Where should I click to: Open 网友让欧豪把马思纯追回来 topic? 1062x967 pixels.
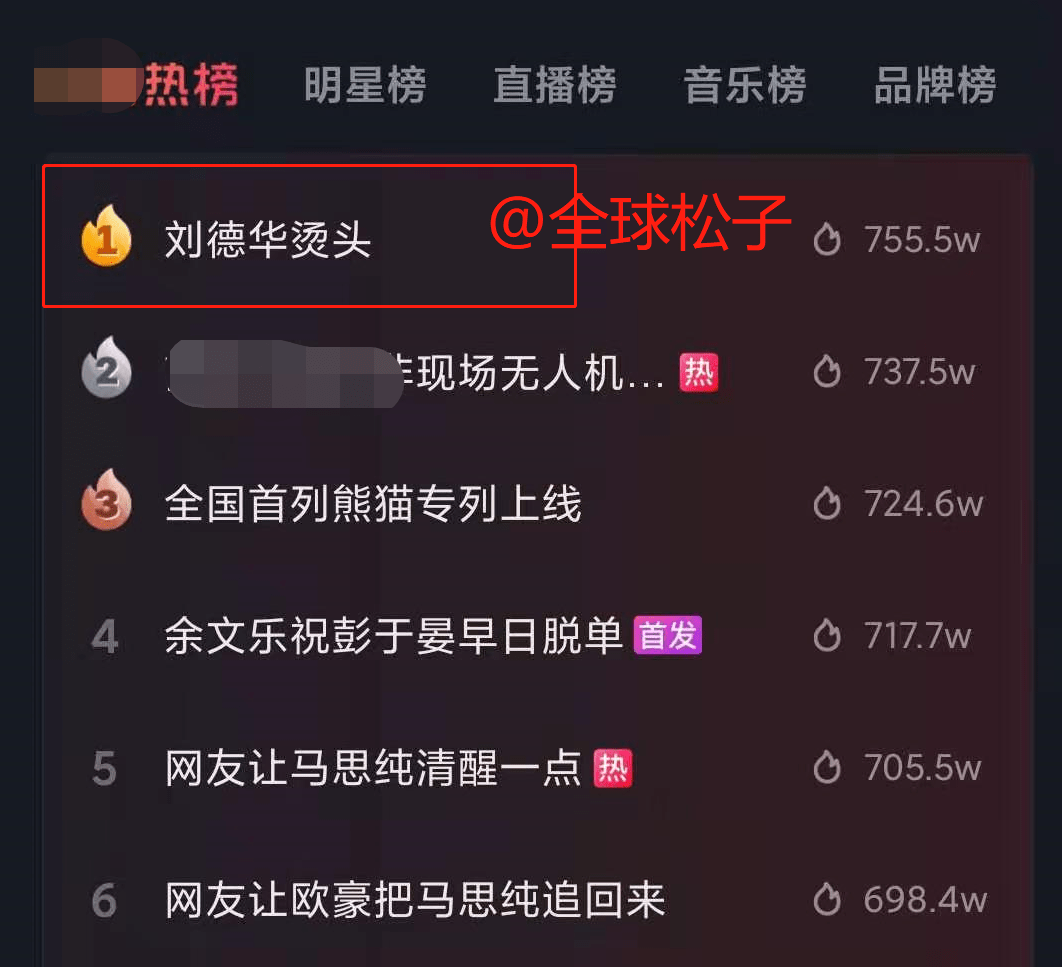(415, 901)
